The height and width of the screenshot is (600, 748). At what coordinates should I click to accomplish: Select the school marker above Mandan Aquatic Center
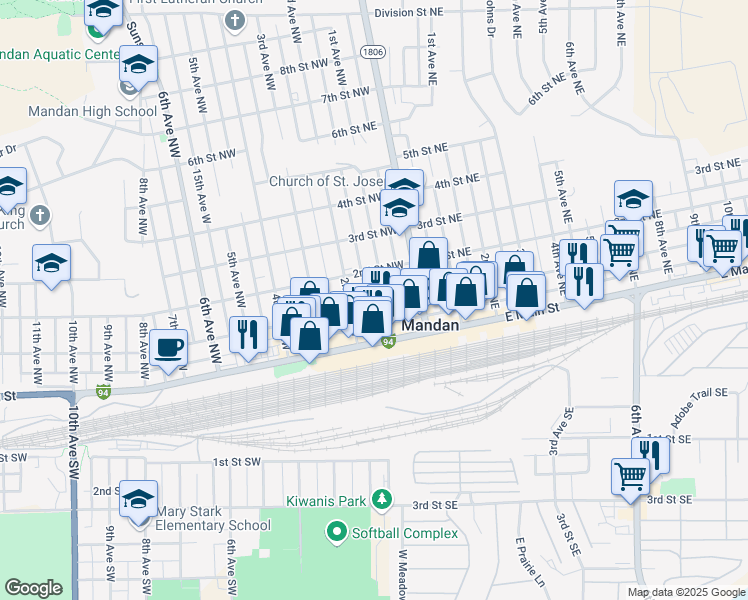(x=103, y=13)
